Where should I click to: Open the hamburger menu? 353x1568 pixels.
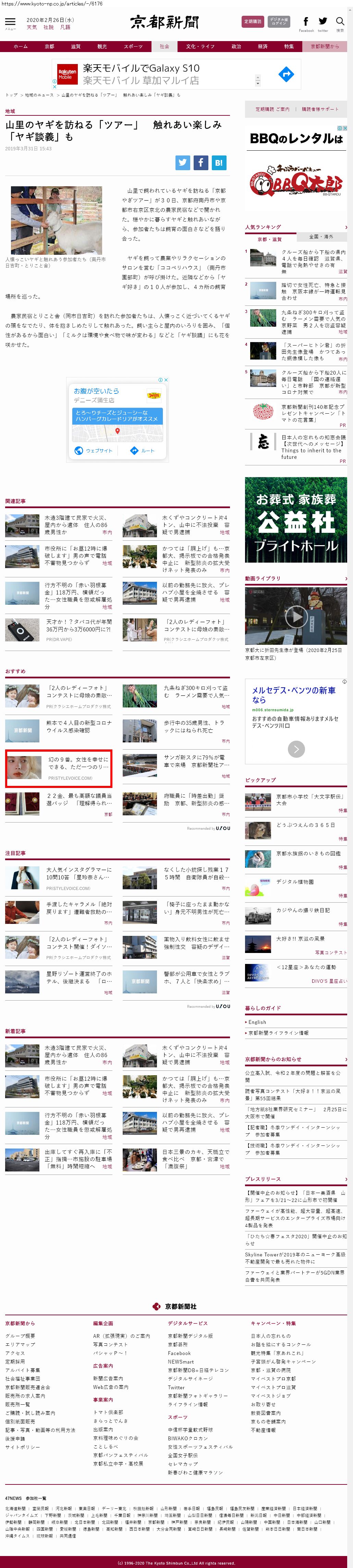(10, 23)
